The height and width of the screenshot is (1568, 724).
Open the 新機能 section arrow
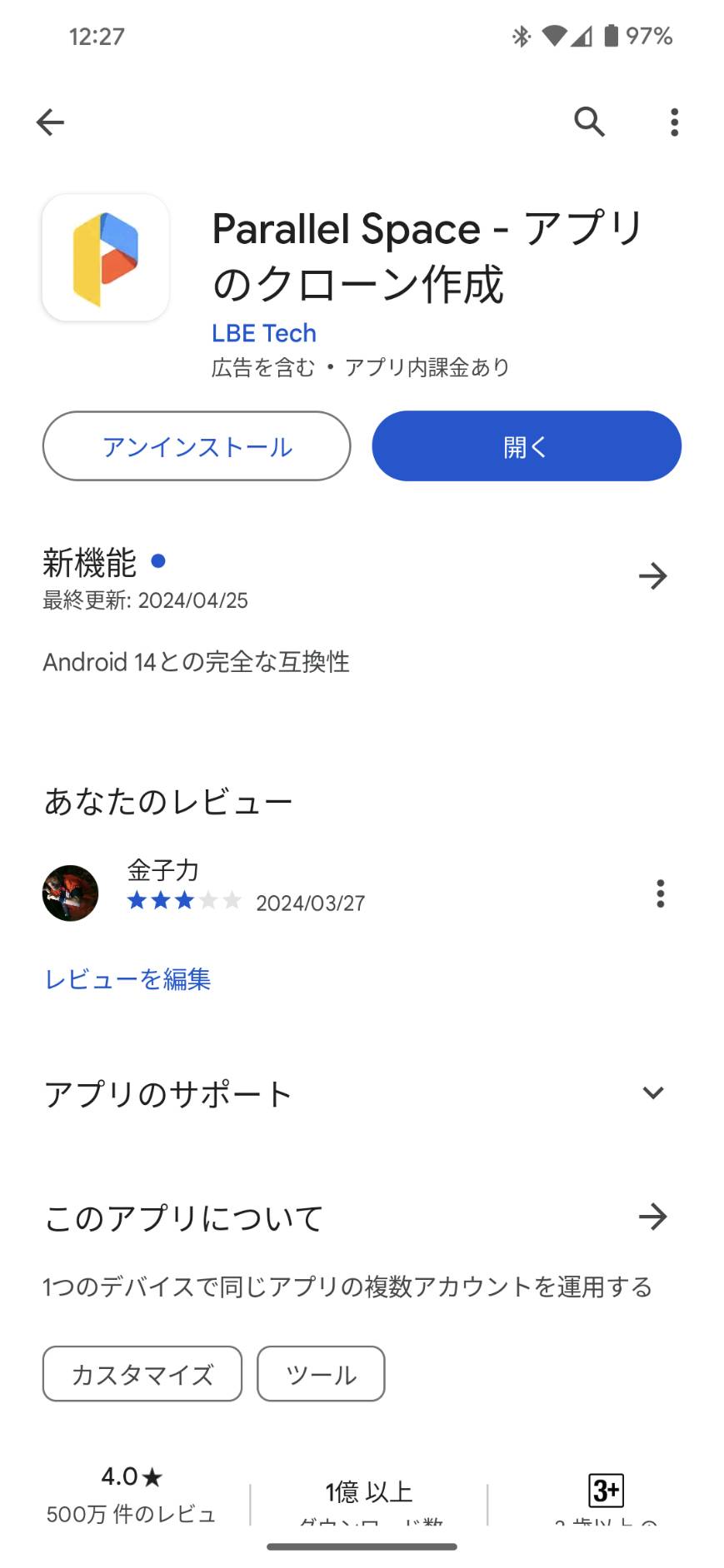(x=652, y=576)
